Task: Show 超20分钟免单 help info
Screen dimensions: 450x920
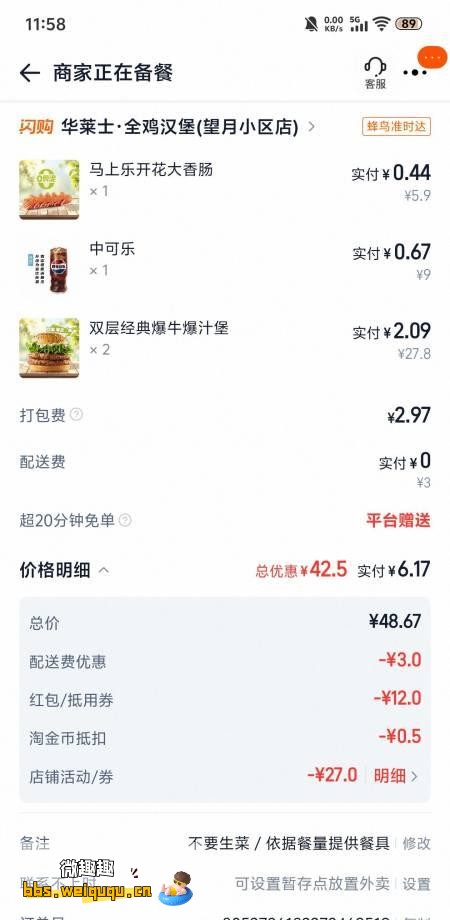Action: tap(125, 520)
